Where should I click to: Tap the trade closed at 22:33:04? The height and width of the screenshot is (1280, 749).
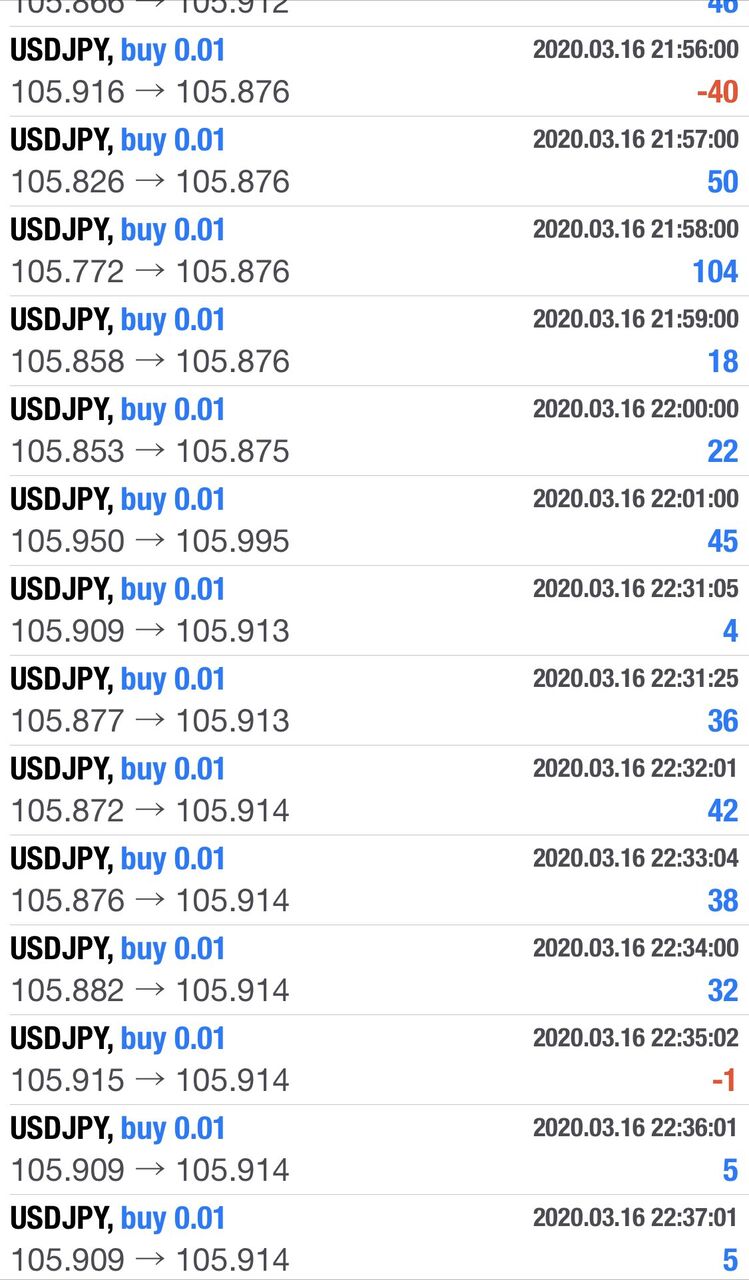[374, 880]
